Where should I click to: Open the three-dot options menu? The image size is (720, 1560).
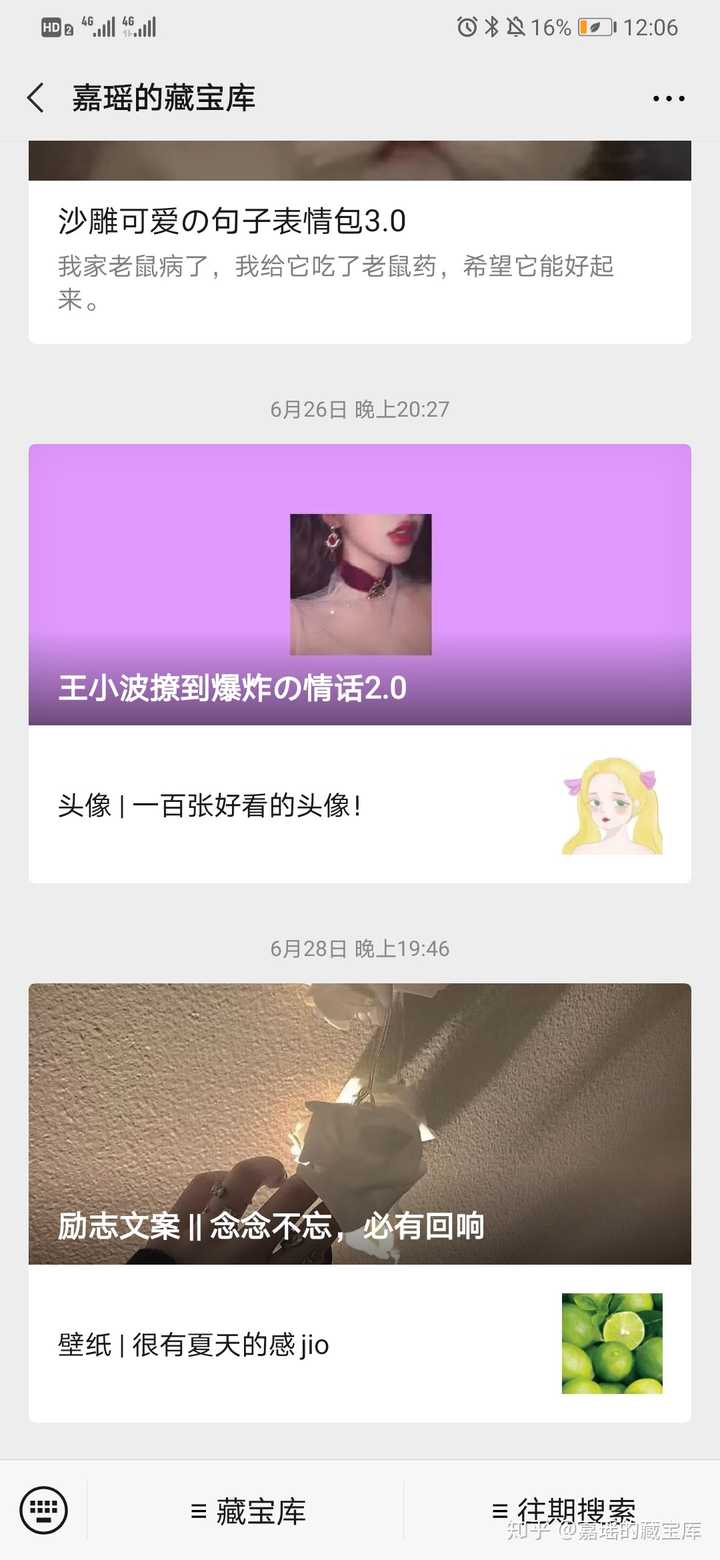click(667, 98)
